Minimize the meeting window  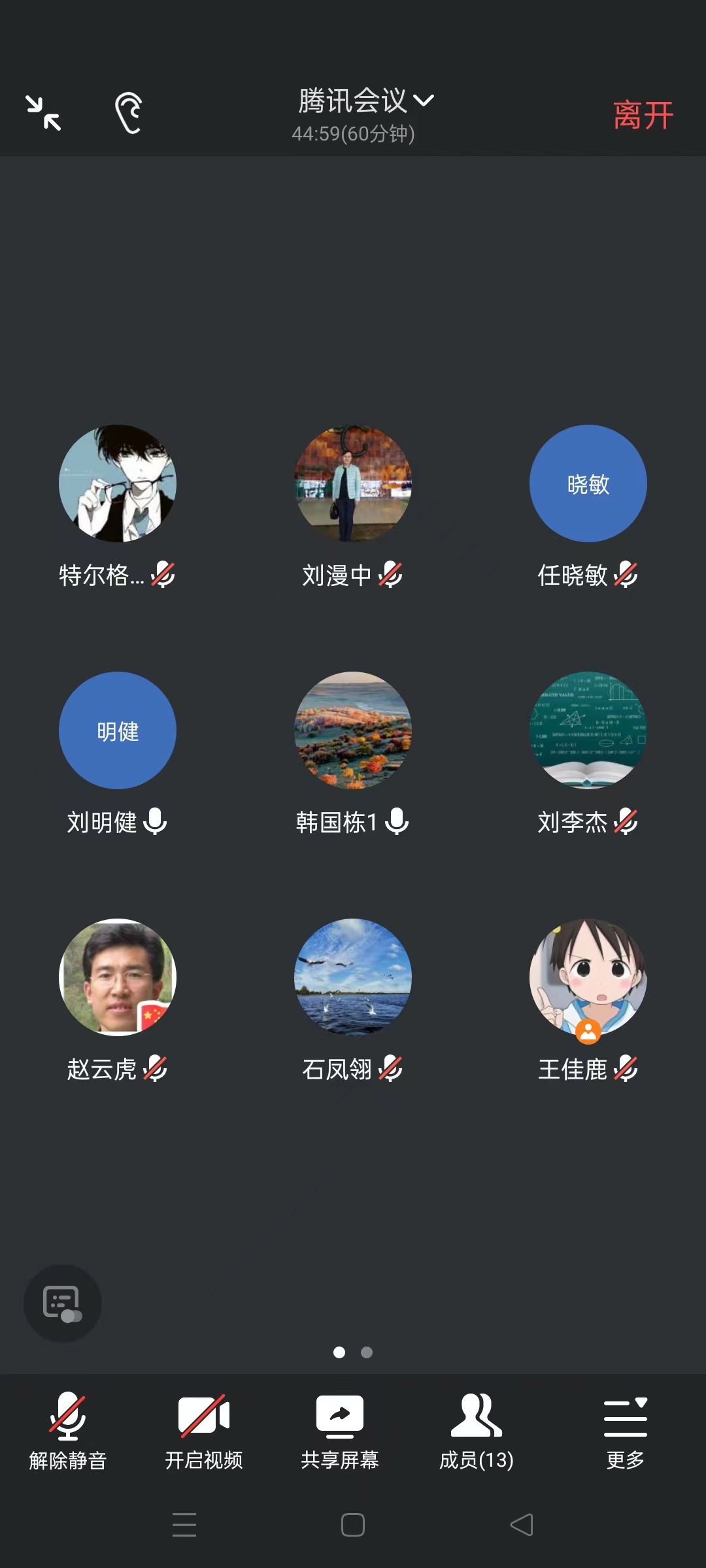tap(43, 113)
